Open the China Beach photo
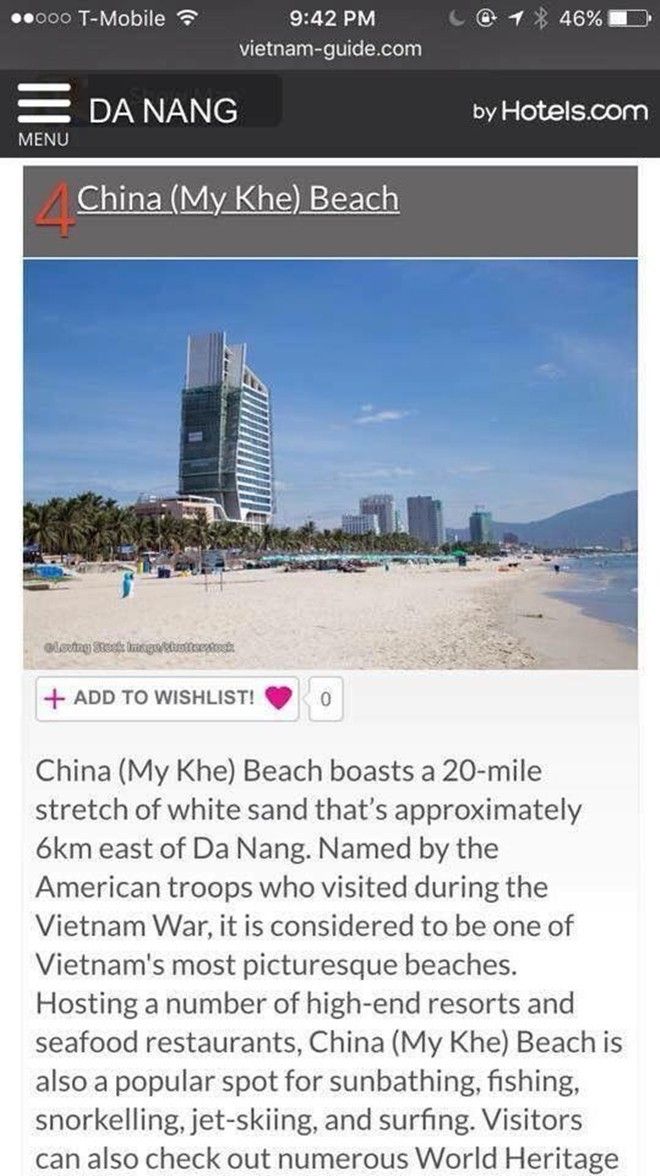The width and height of the screenshot is (660, 1176). click(x=330, y=463)
